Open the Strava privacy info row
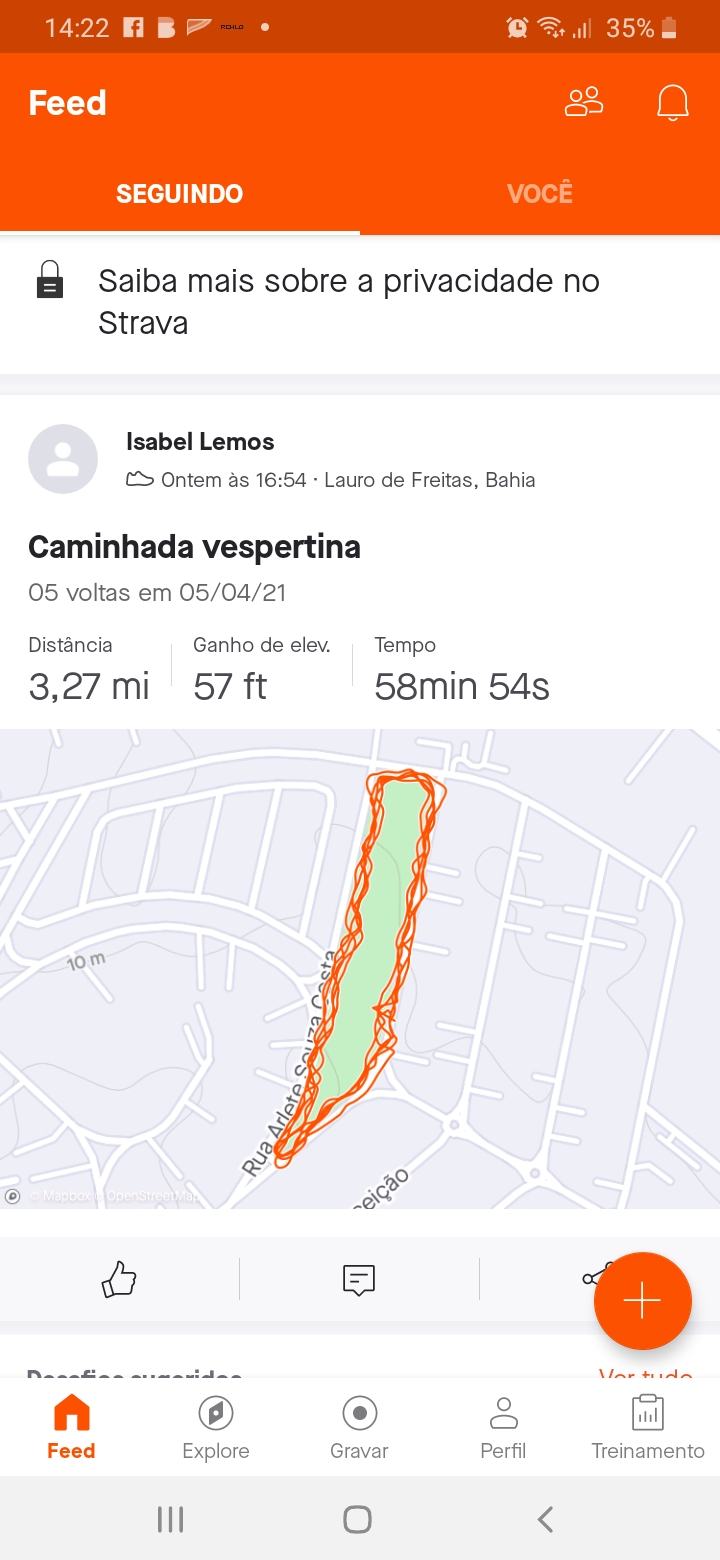This screenshot has width=720, height=1560. click(360, 302)
